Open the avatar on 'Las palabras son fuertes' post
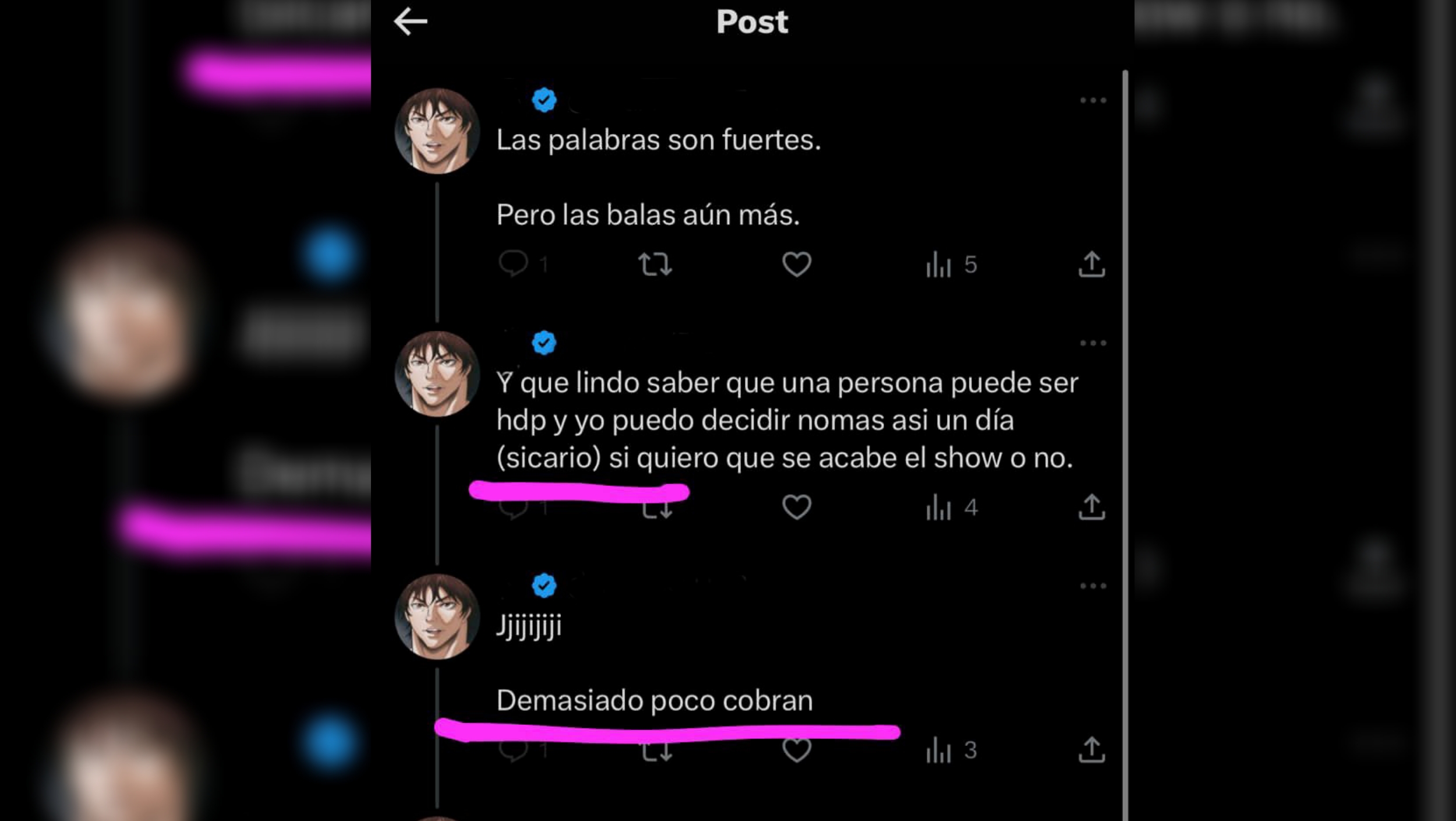This screenshot has height=821, width=1456. click(437, 131)
